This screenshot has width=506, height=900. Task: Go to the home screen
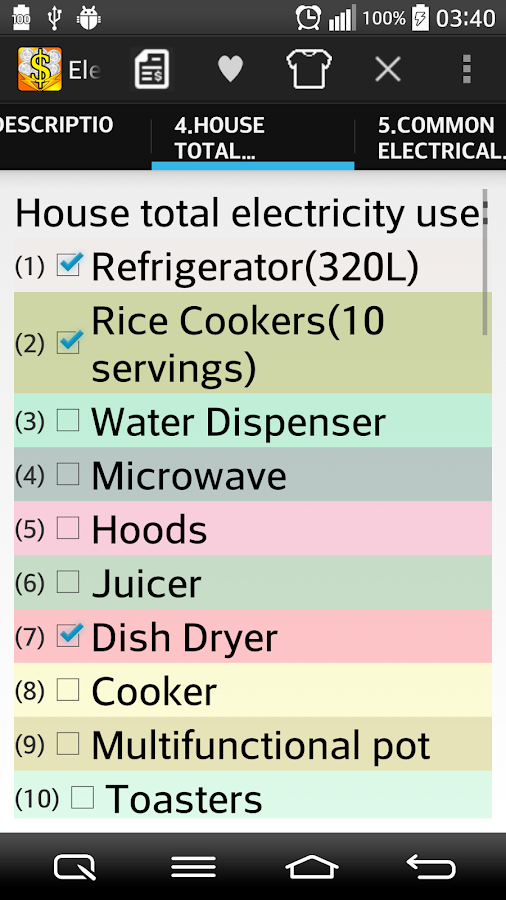(x=312, y=867)
